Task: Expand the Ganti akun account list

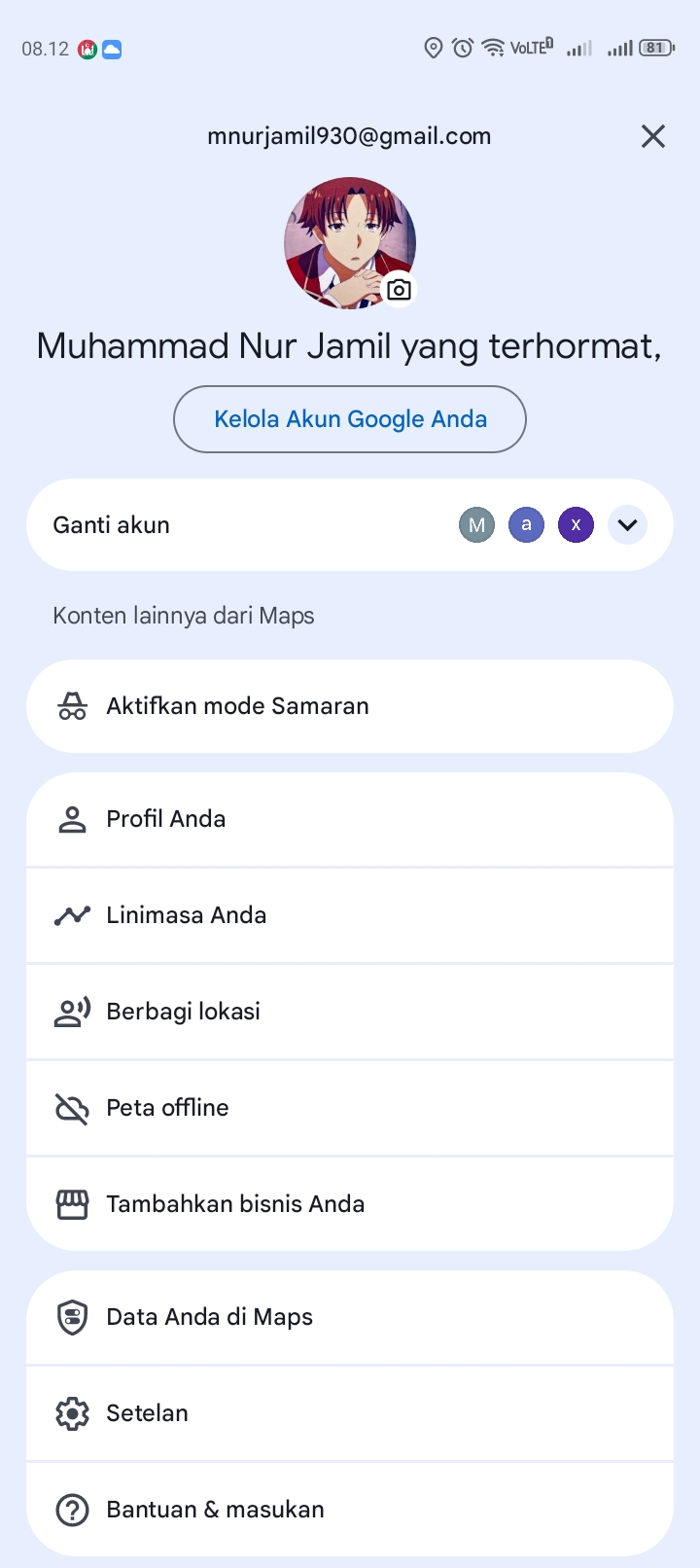Action: (x=627, y=525)
